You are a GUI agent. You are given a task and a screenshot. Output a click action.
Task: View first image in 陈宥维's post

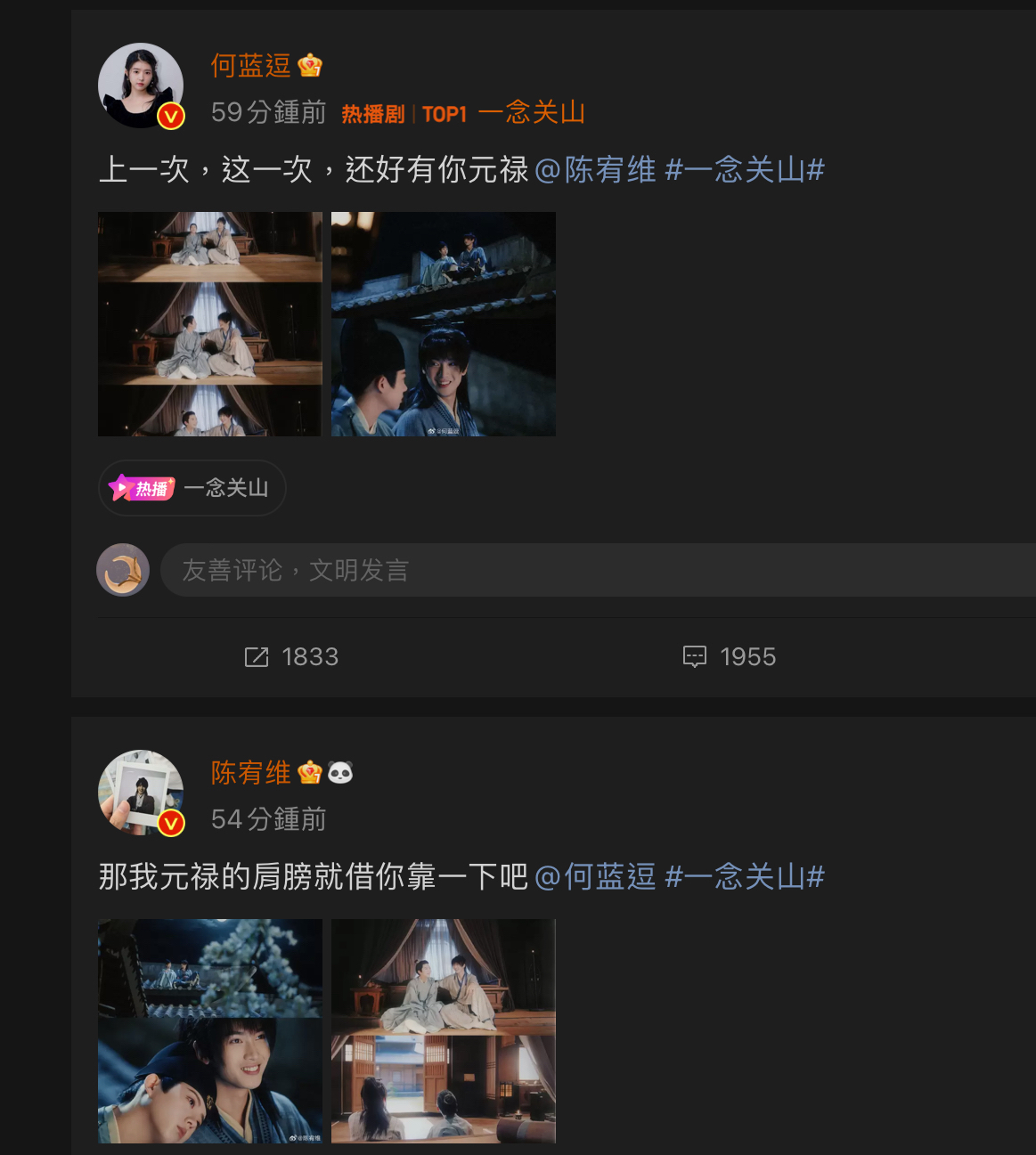coord(209,1031)
